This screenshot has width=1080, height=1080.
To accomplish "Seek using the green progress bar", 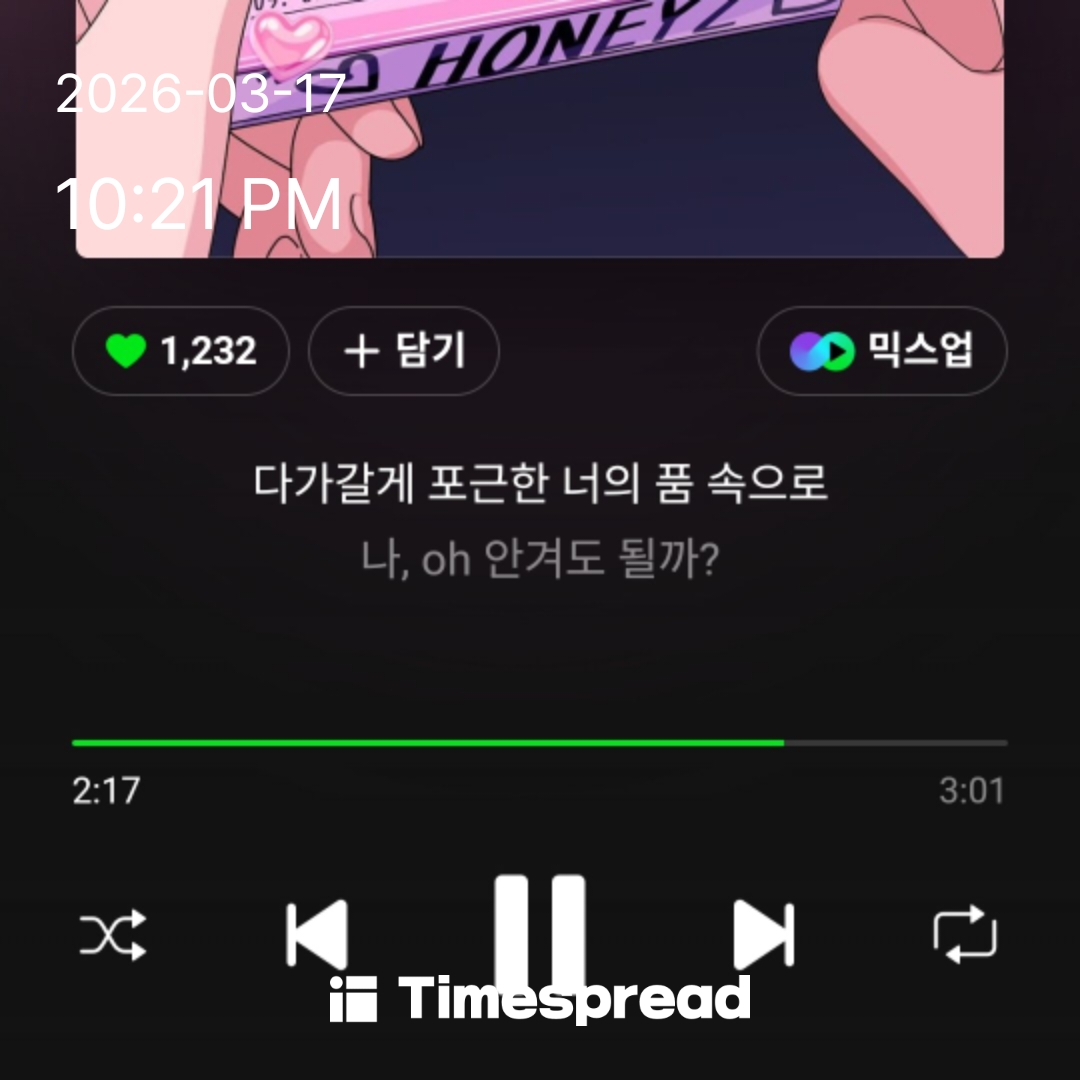I will [540, 742].
